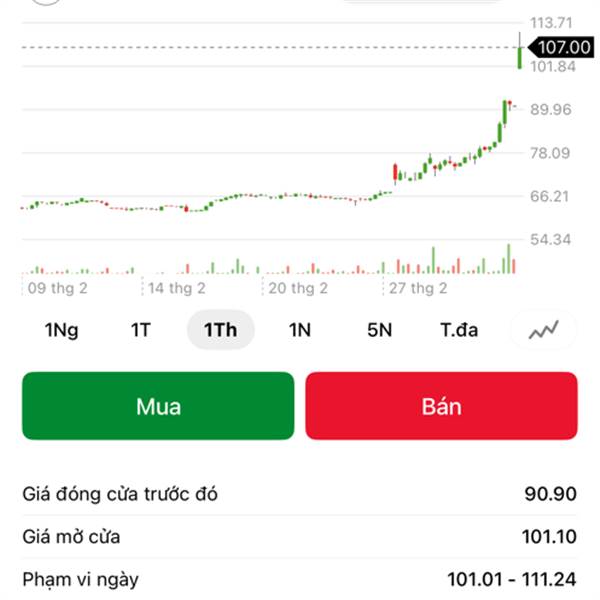View the T.đa full history
This screenshot has height=600, width=600.
460,330
